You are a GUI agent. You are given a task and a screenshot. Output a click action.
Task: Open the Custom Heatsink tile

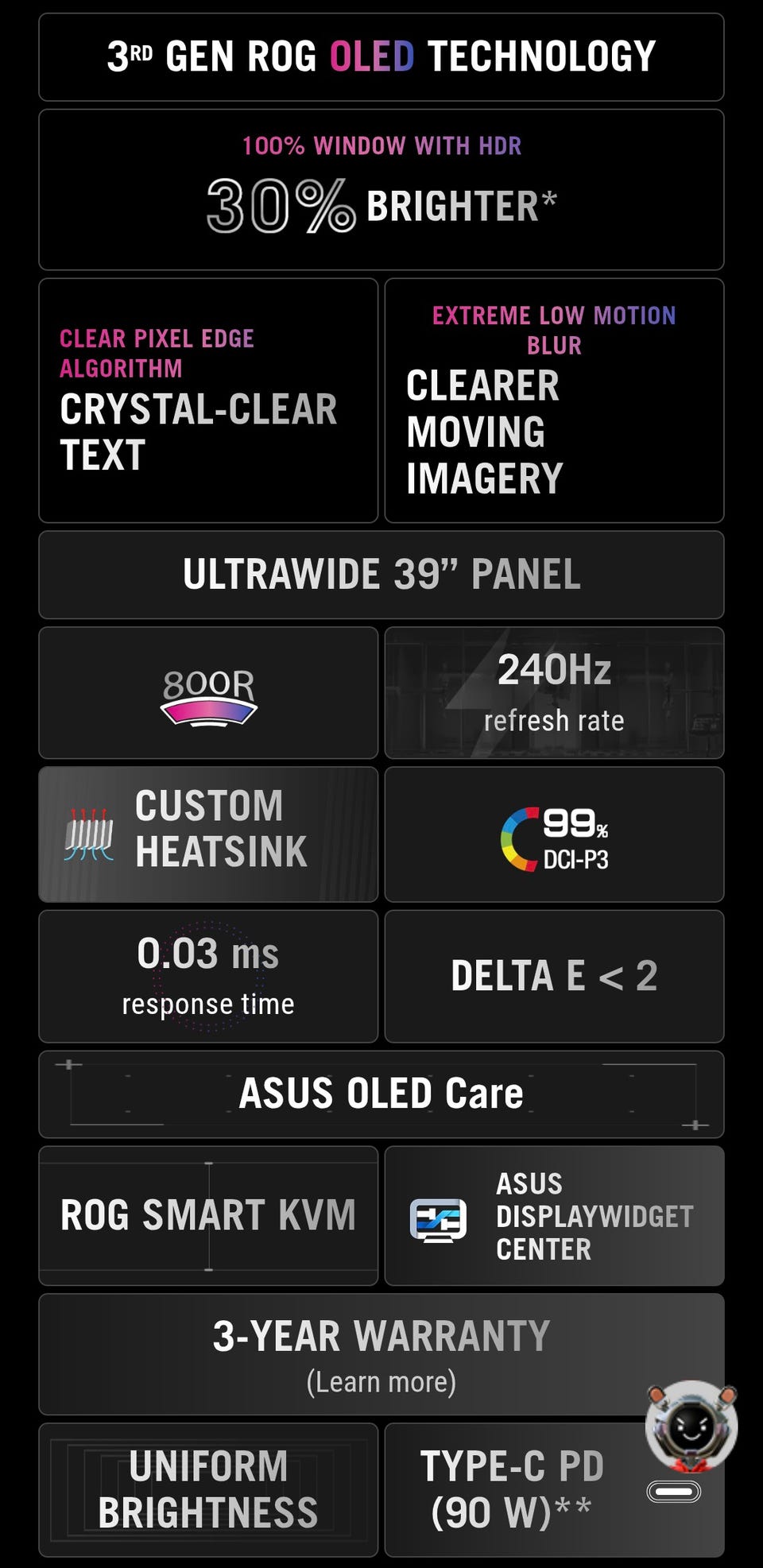(x=208, y=834)
